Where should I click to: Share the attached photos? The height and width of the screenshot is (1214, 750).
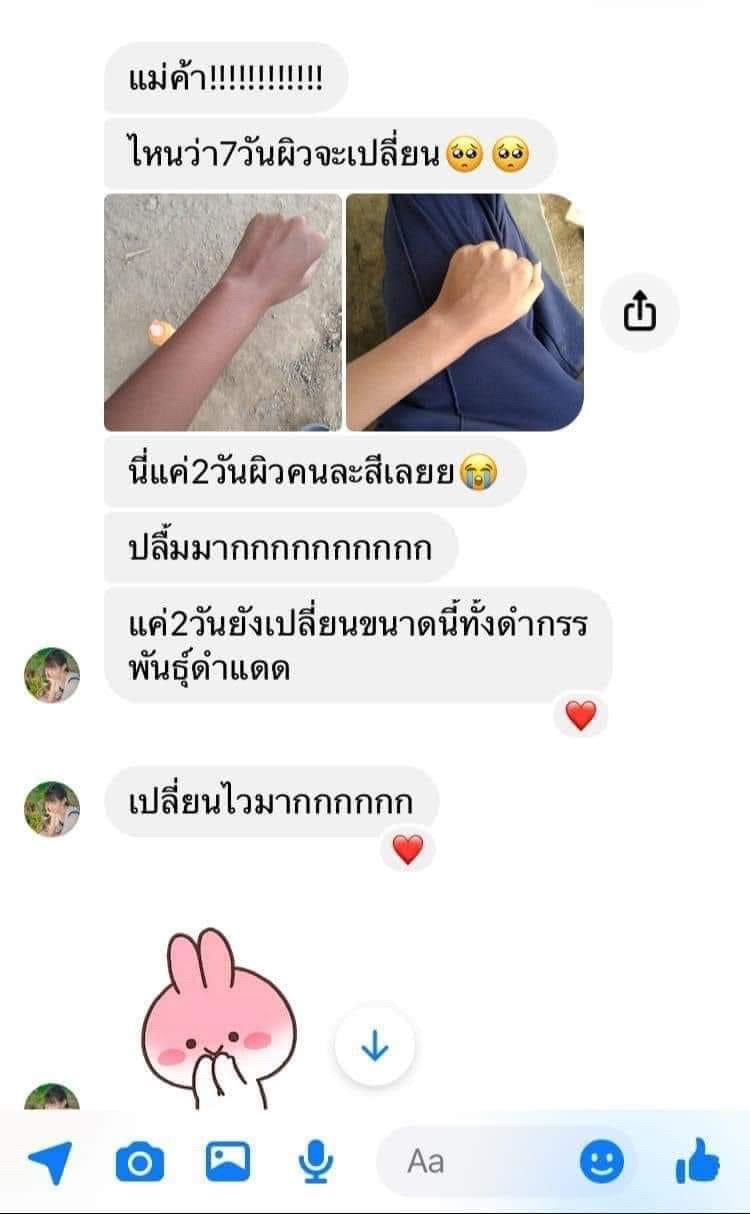click(639, 313)
